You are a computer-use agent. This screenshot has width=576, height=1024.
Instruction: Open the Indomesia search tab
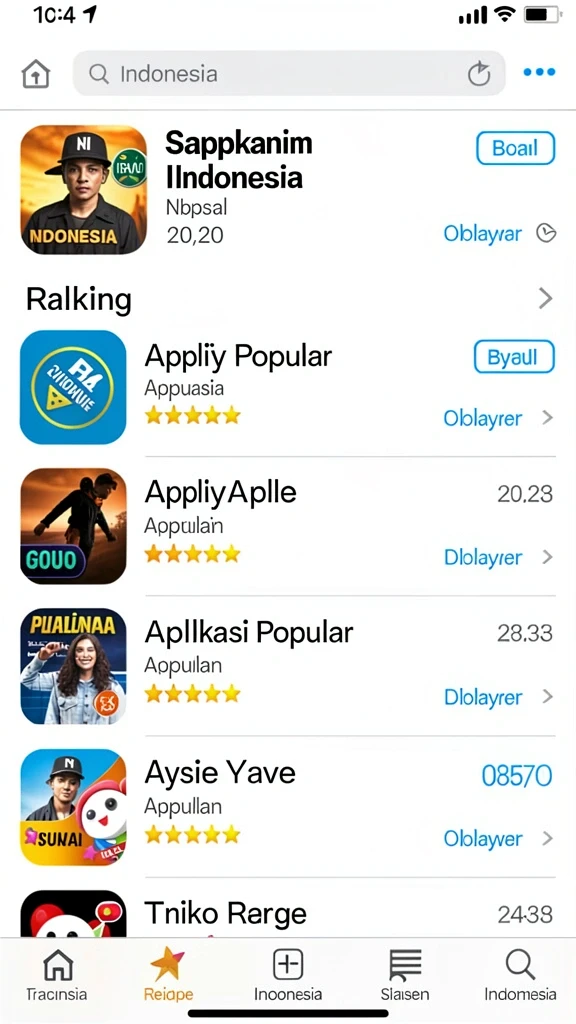click(520, 974)
